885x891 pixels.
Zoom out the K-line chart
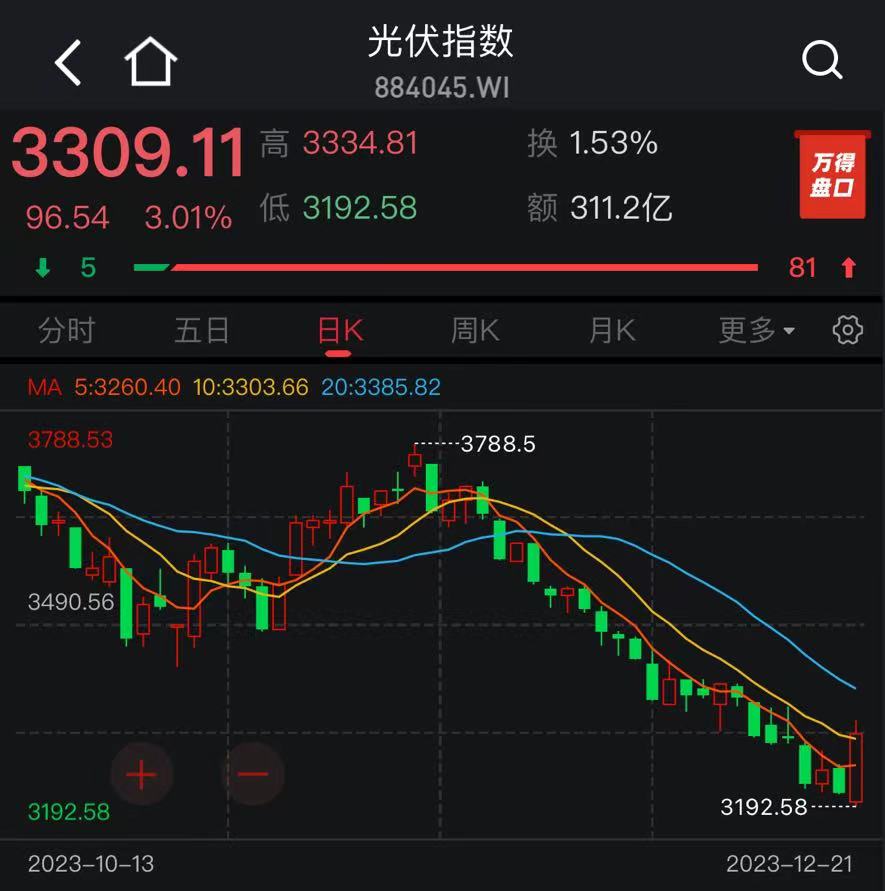(x=253, y=774)
